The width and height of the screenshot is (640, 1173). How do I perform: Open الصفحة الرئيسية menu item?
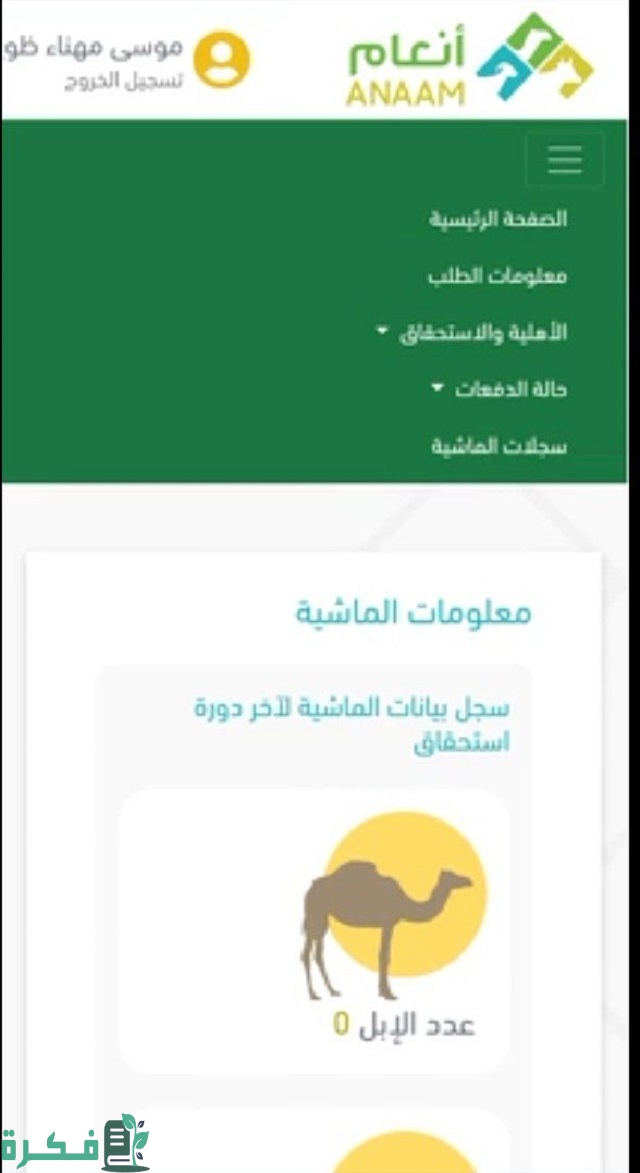coord(498,219)
